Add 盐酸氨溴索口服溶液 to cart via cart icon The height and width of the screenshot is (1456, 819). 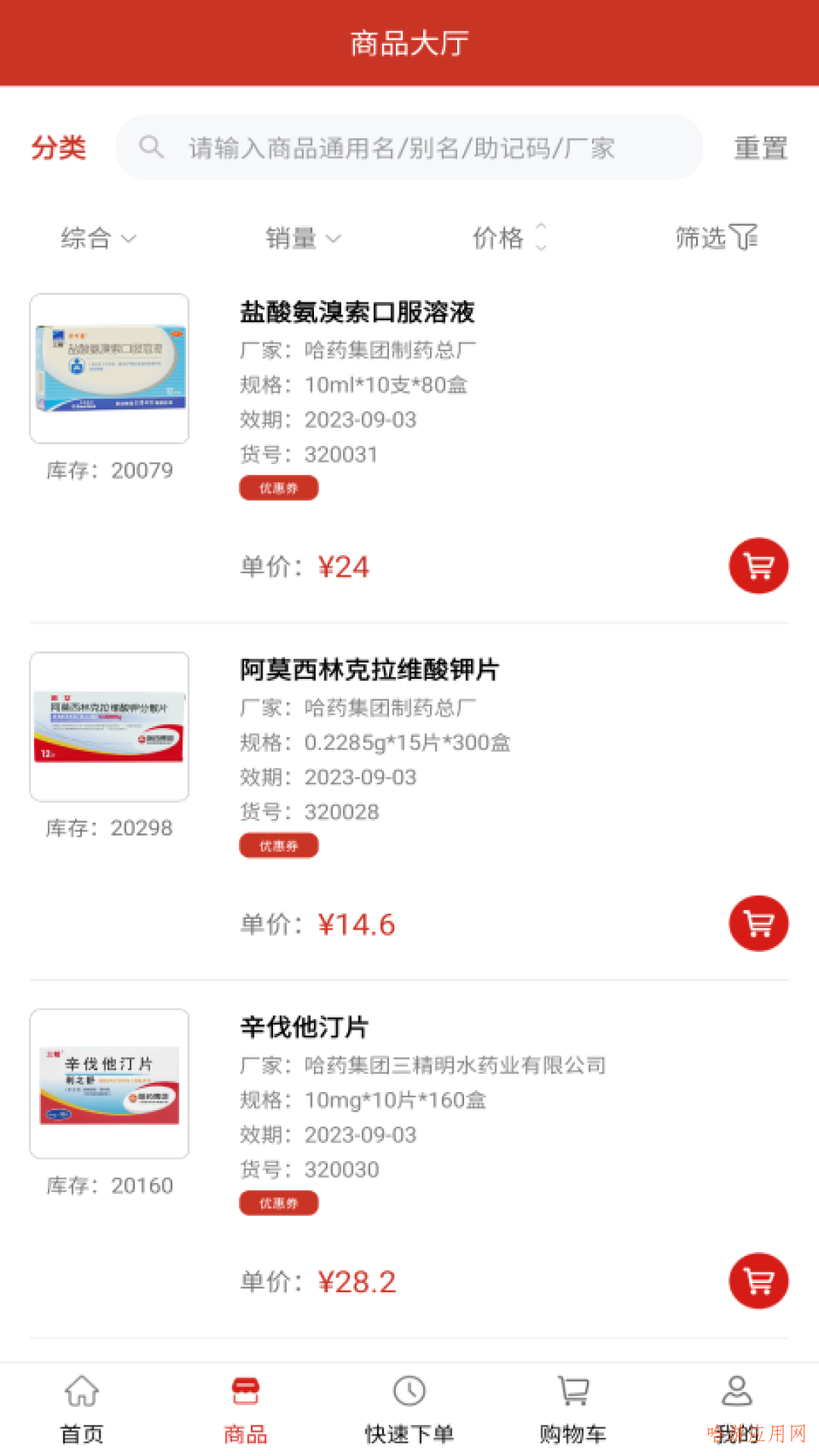[758, 565]
